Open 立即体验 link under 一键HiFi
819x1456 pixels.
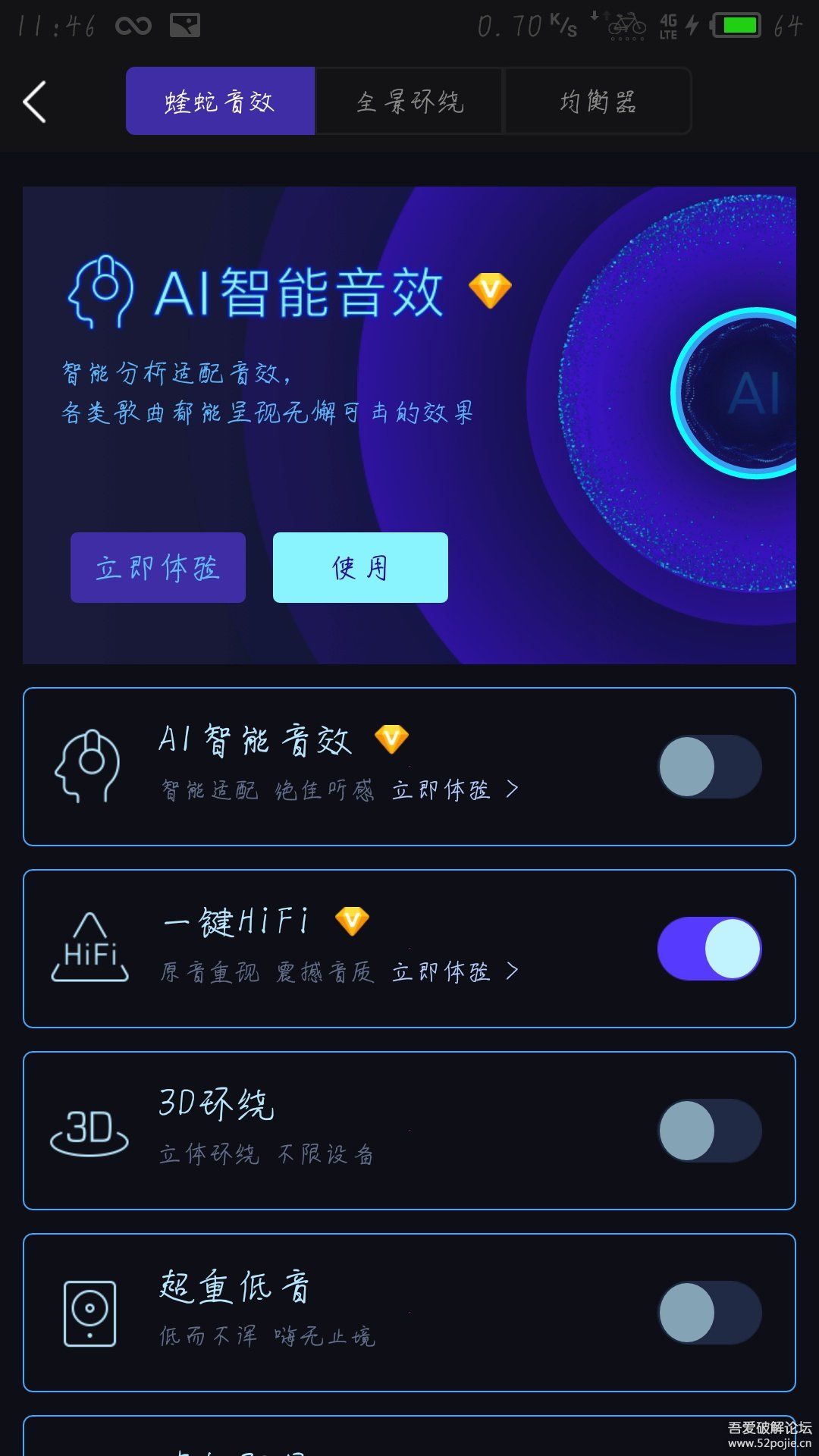point(454,972)
